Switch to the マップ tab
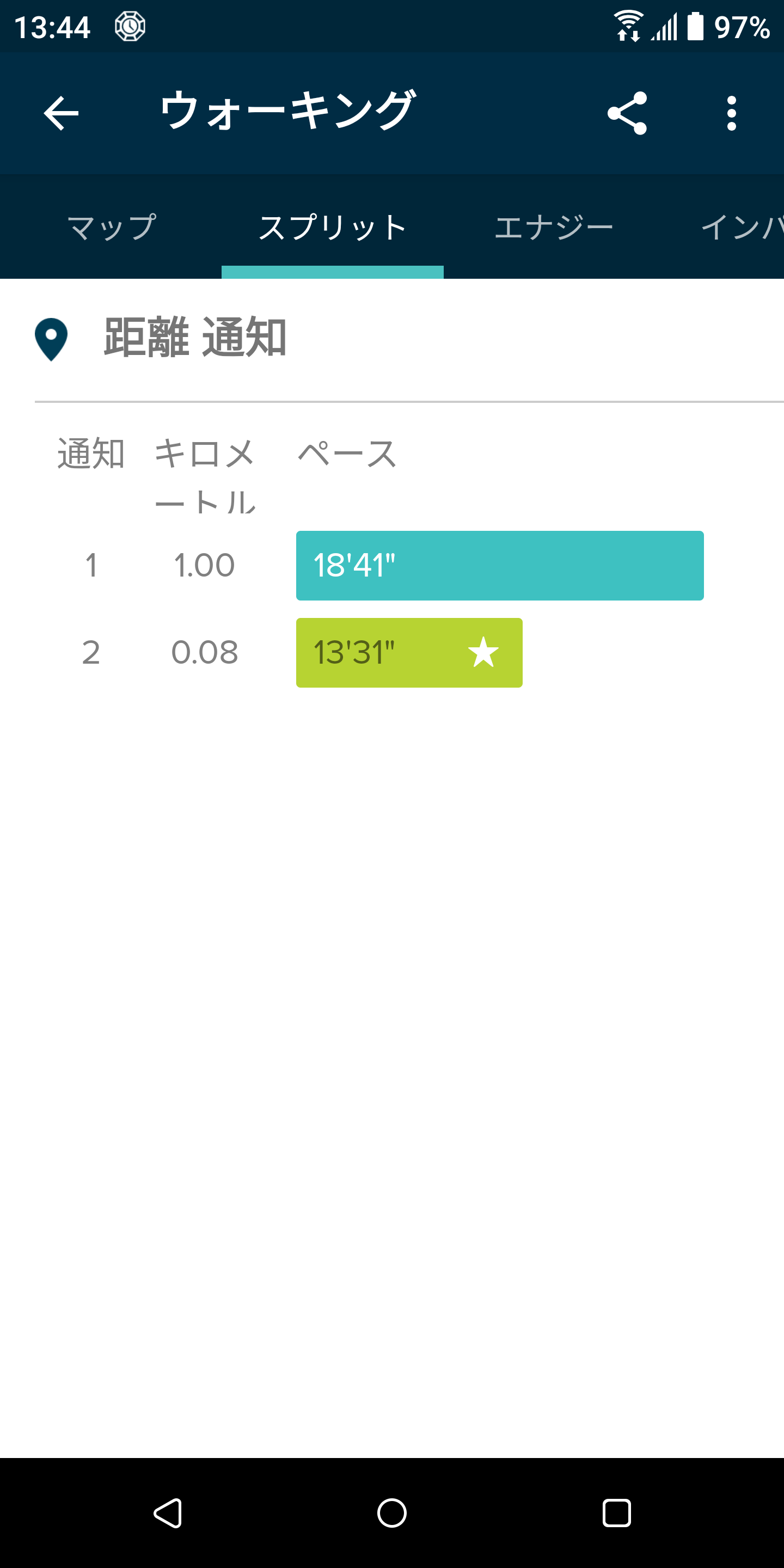 pyautogui.click(x=112, y=228)
